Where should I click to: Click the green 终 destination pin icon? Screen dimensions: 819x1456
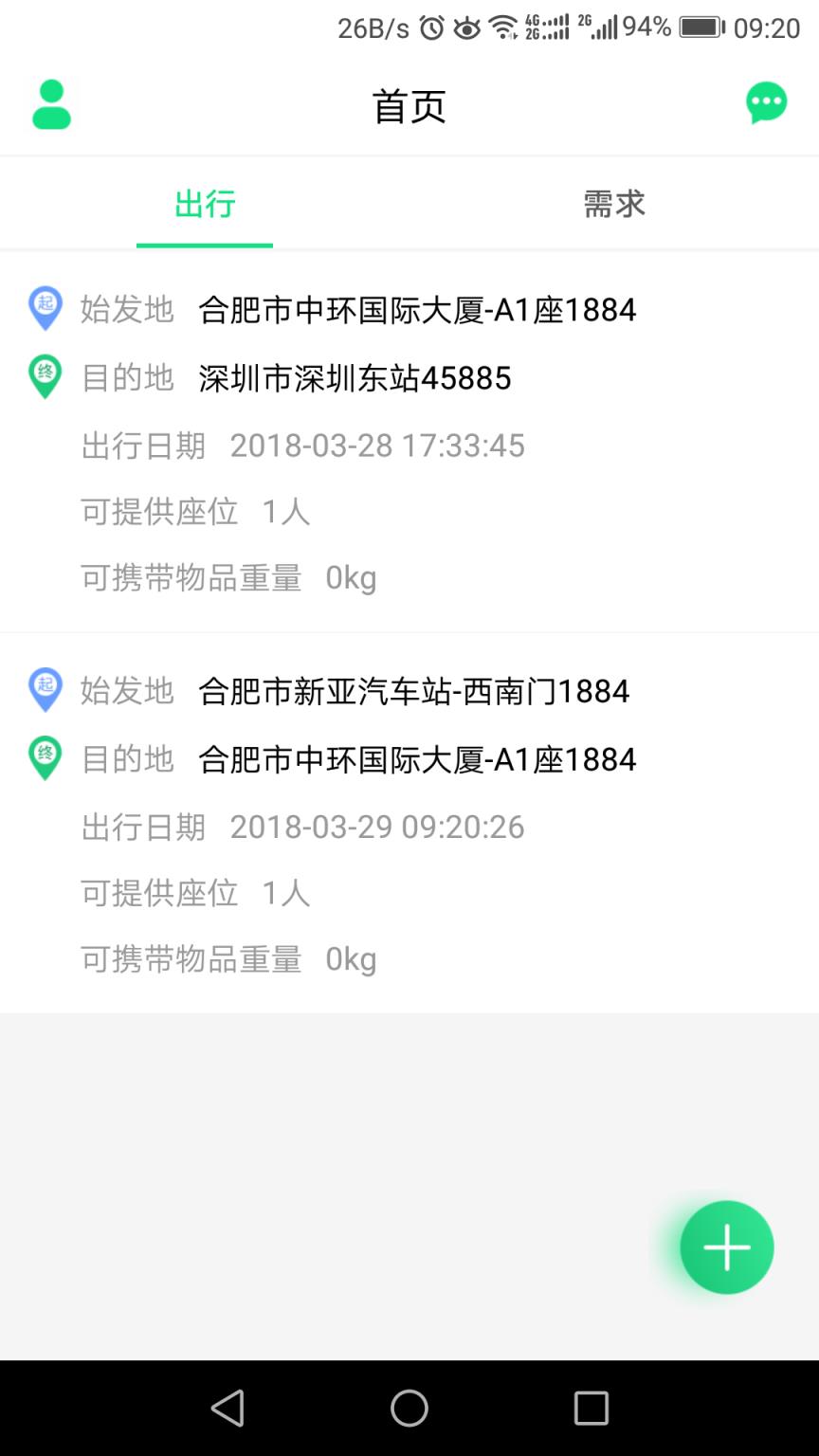[x=45, y=377]
